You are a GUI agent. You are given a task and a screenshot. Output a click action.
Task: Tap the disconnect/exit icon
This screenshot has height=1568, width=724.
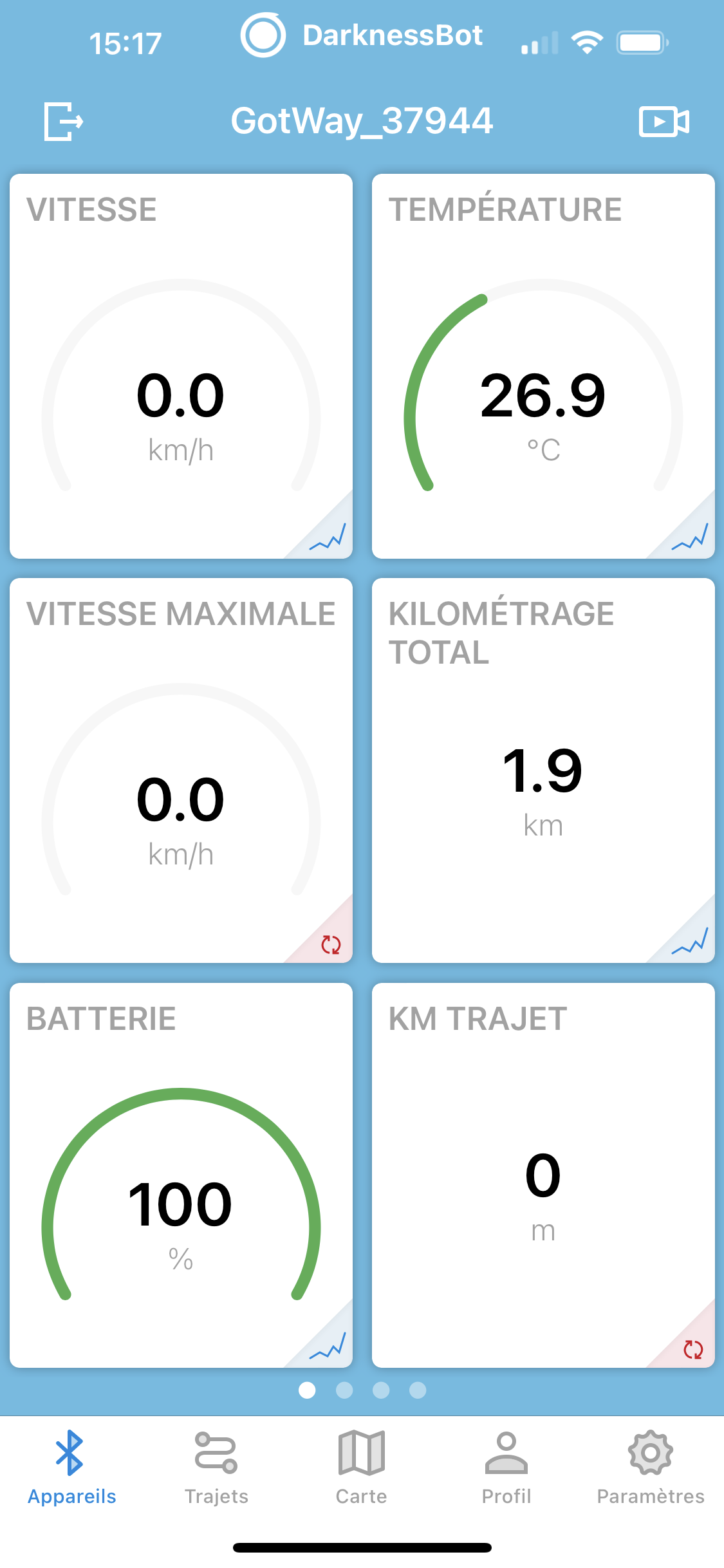(64, 121)
